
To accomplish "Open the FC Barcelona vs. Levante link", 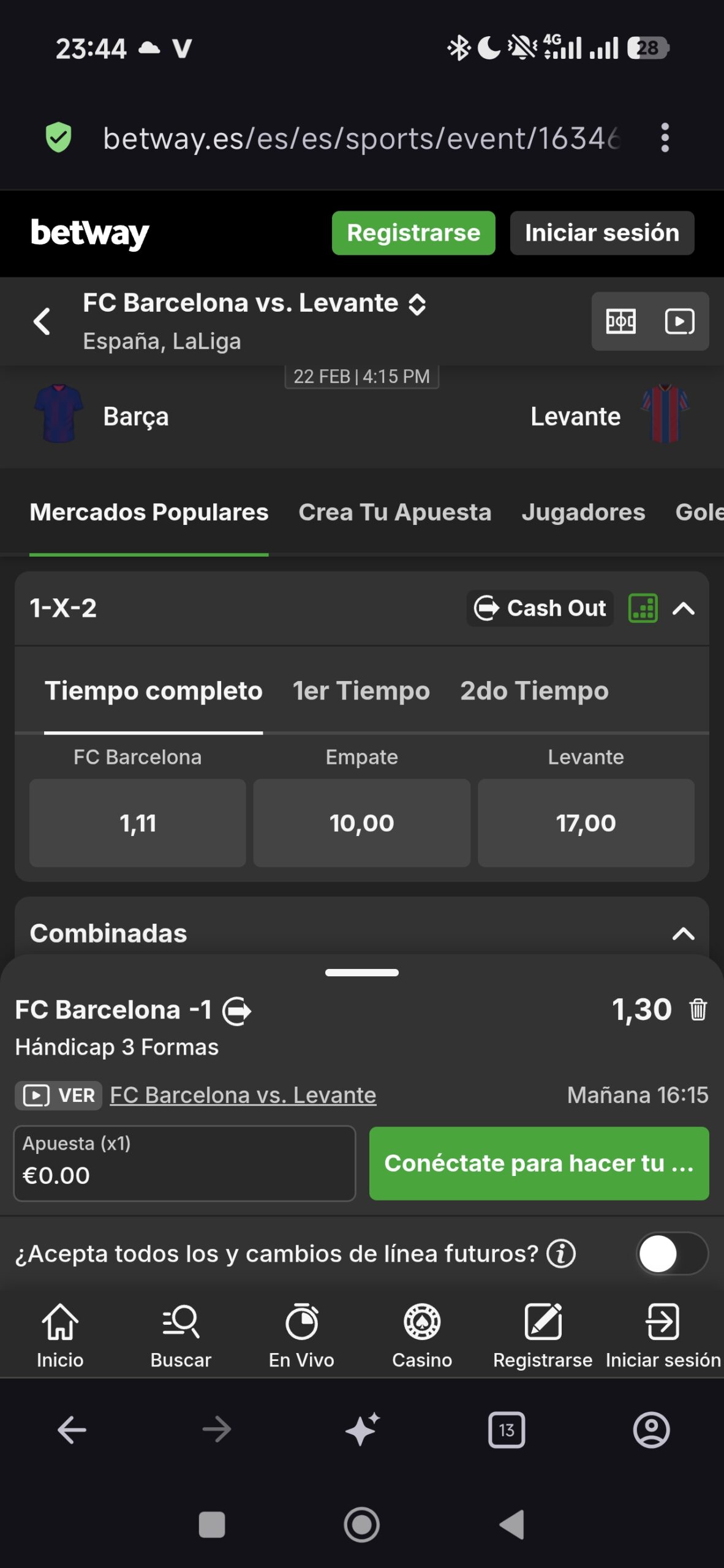I will (x=243, y=1095).
